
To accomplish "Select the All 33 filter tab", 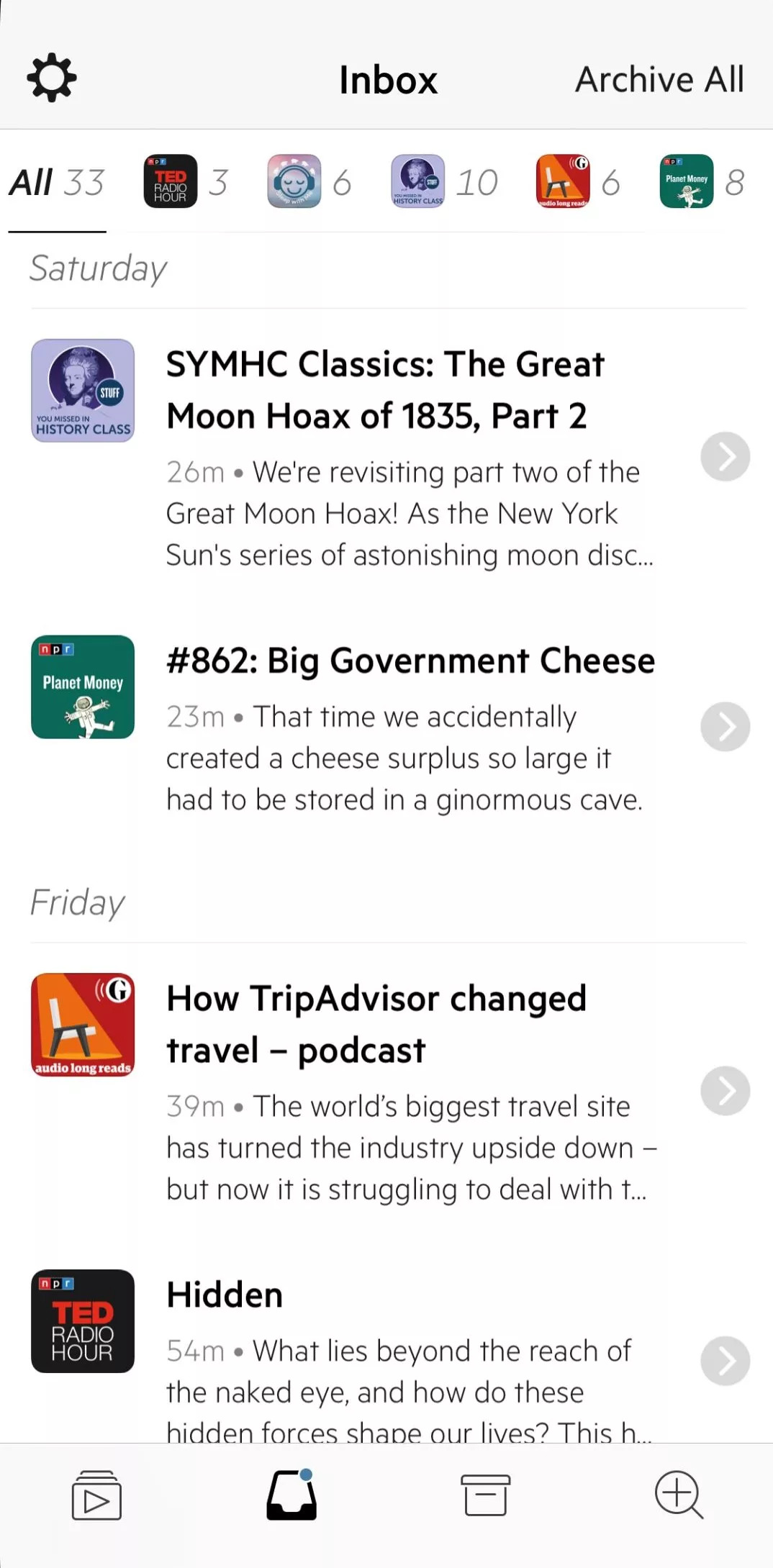I will click(57, 183).
